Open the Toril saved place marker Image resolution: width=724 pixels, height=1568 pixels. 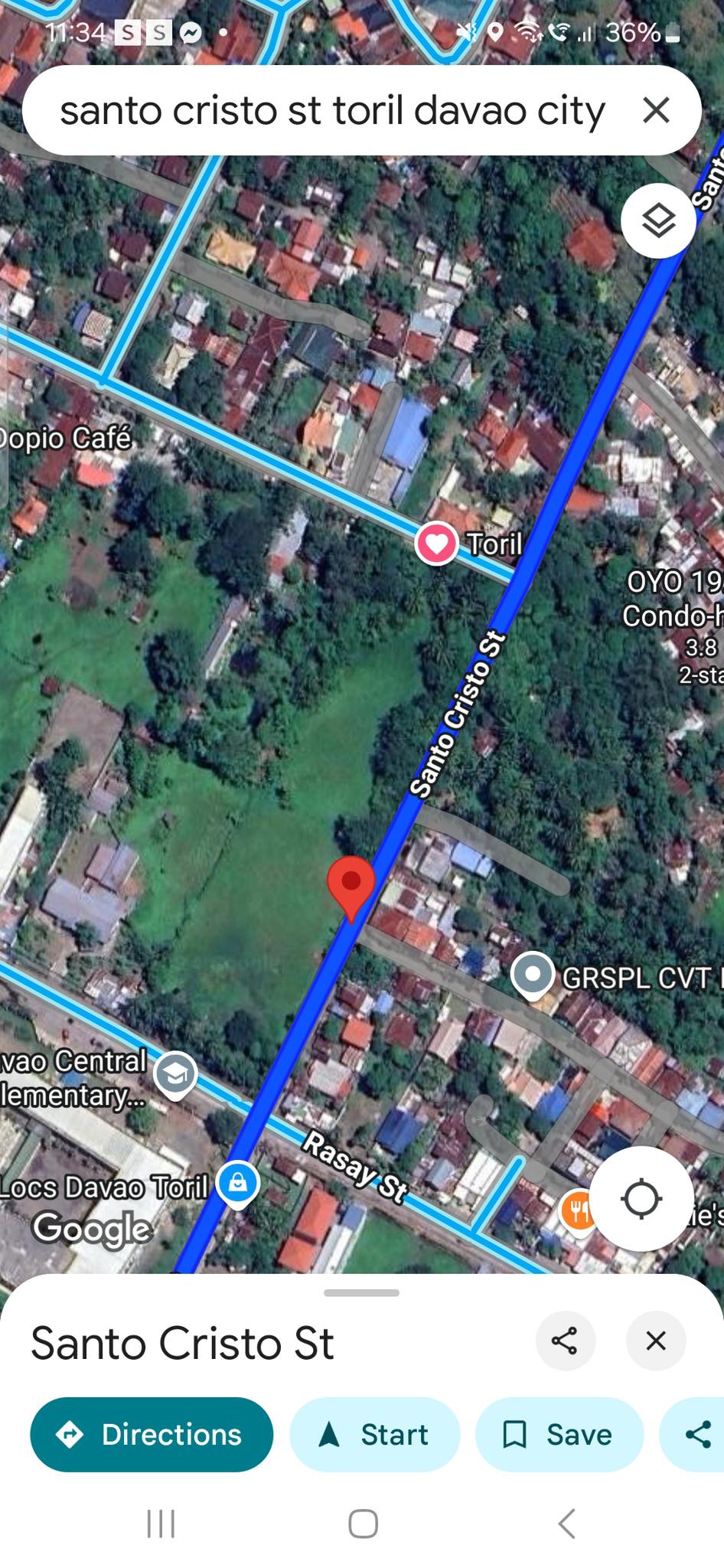(x=436, y=544)
